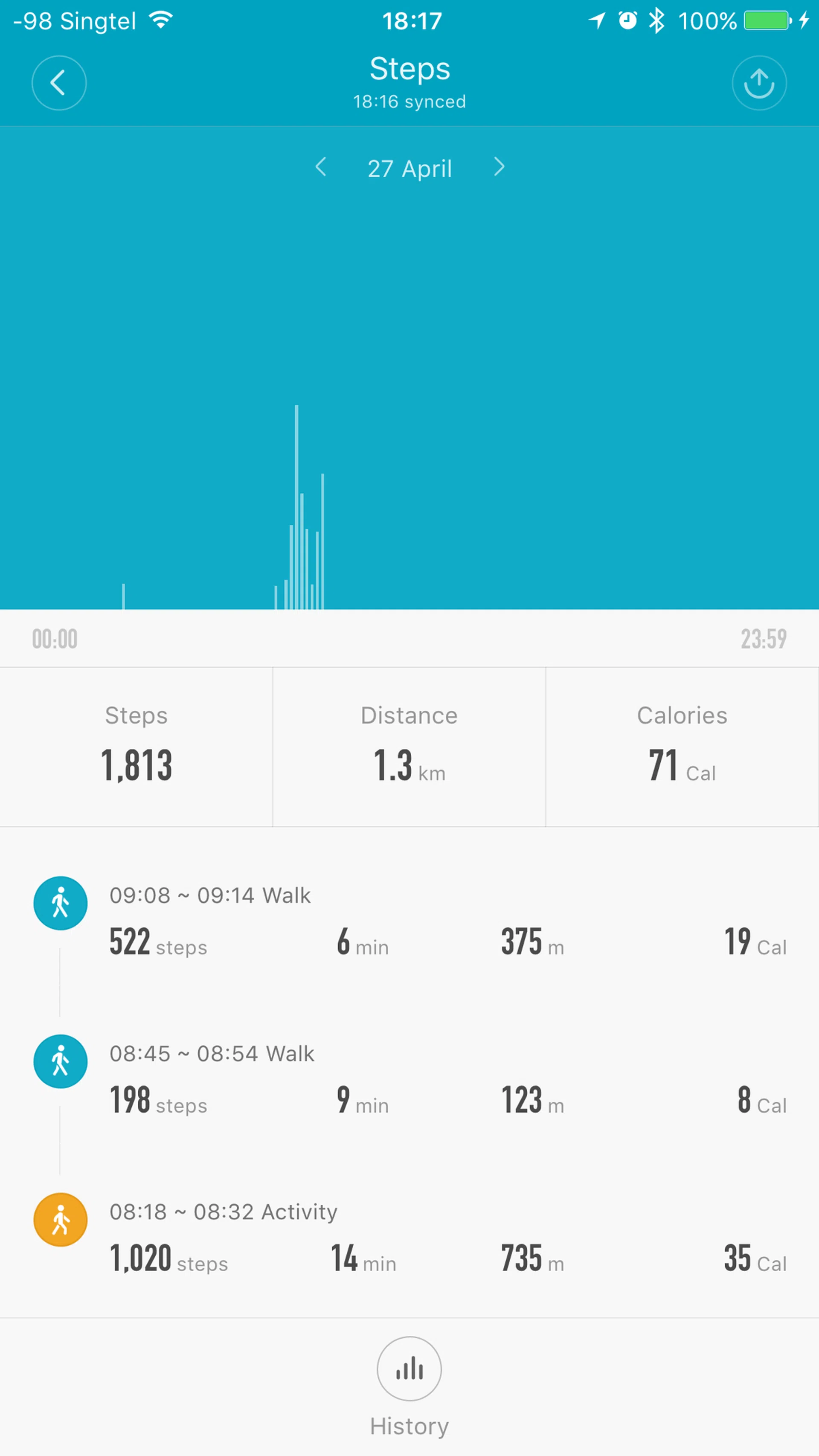Go to the next day
The image size is (819, 1456).
pyautogui.click(x=499, y=167)
